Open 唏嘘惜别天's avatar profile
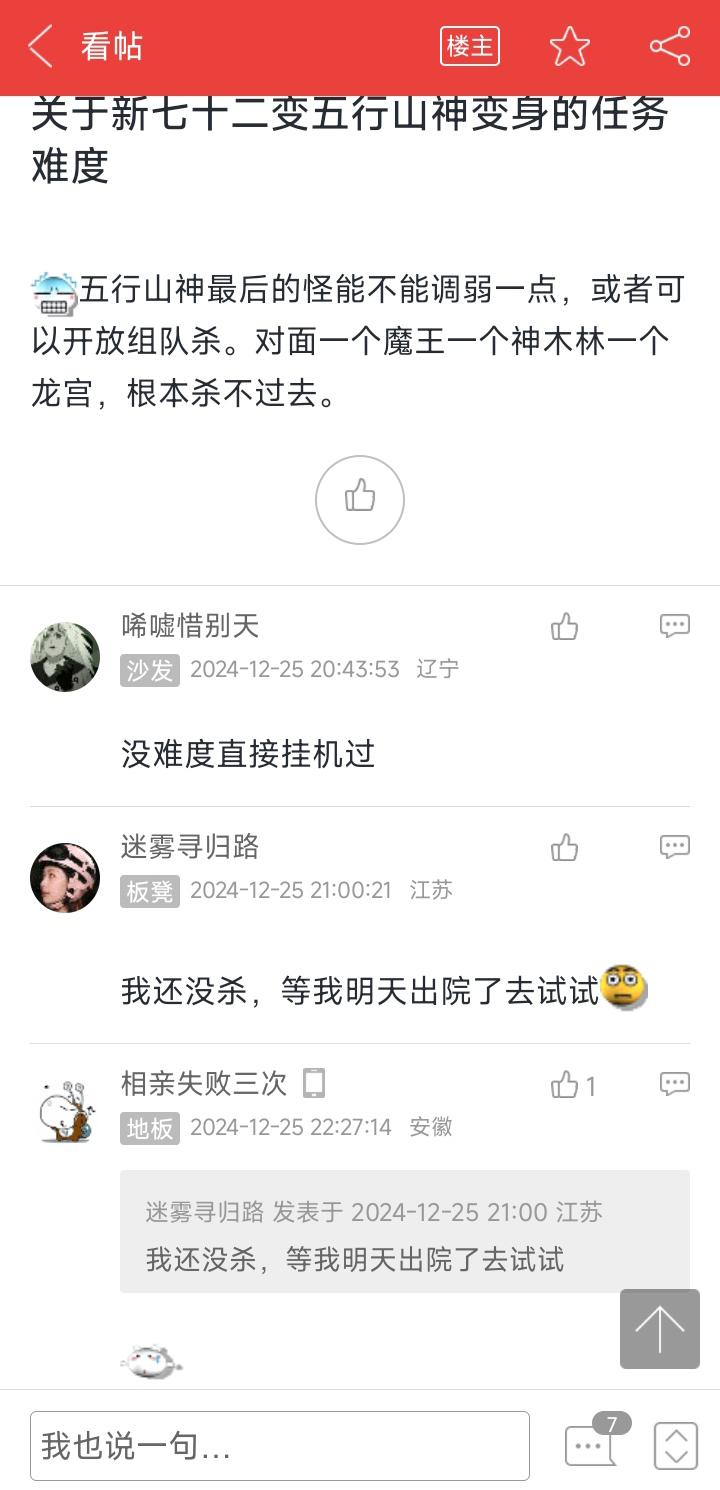The height and width of the screenshot is (1490, 720). click(x=65, y=657)
